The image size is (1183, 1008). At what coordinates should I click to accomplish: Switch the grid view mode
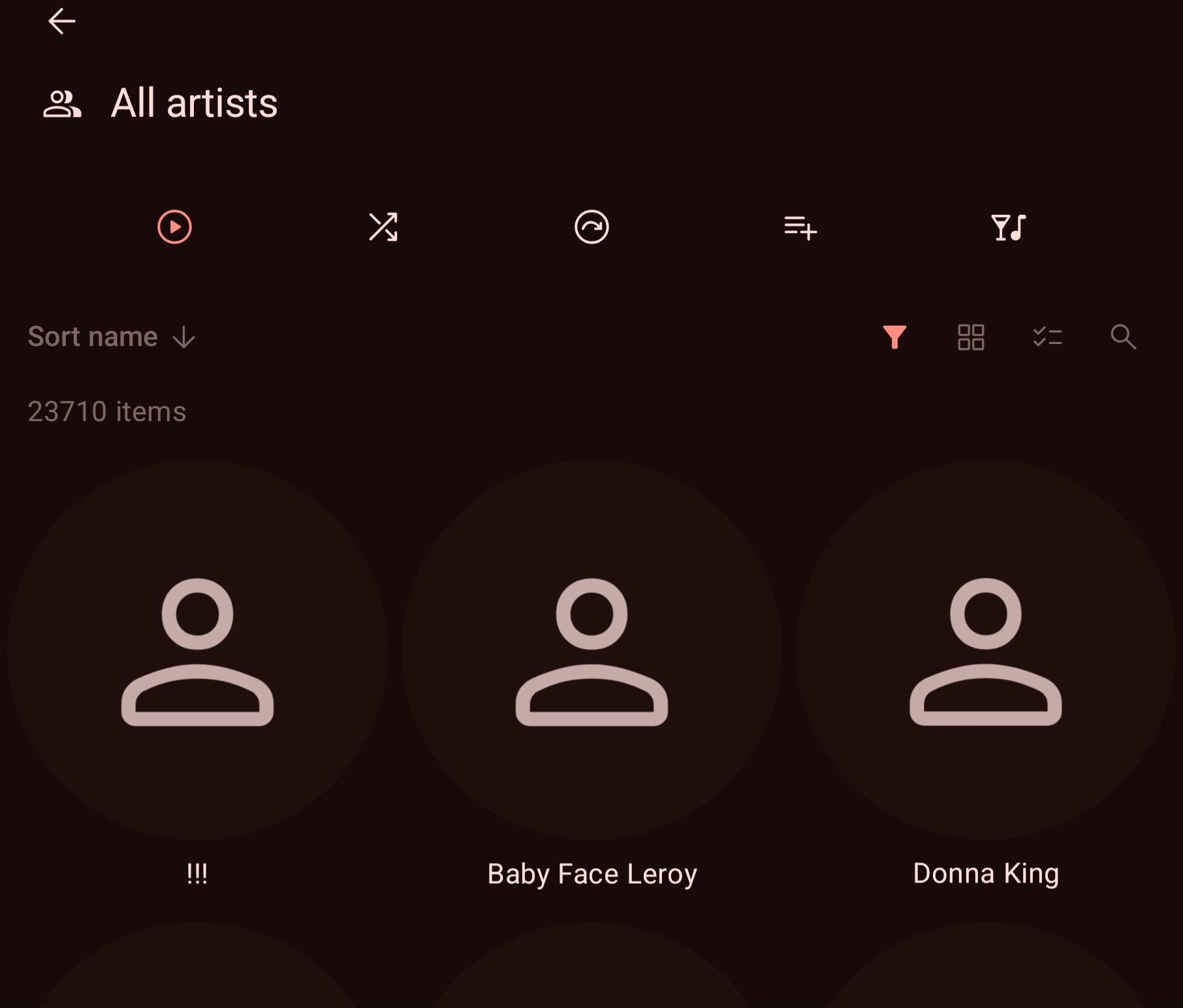coord(971,337)
